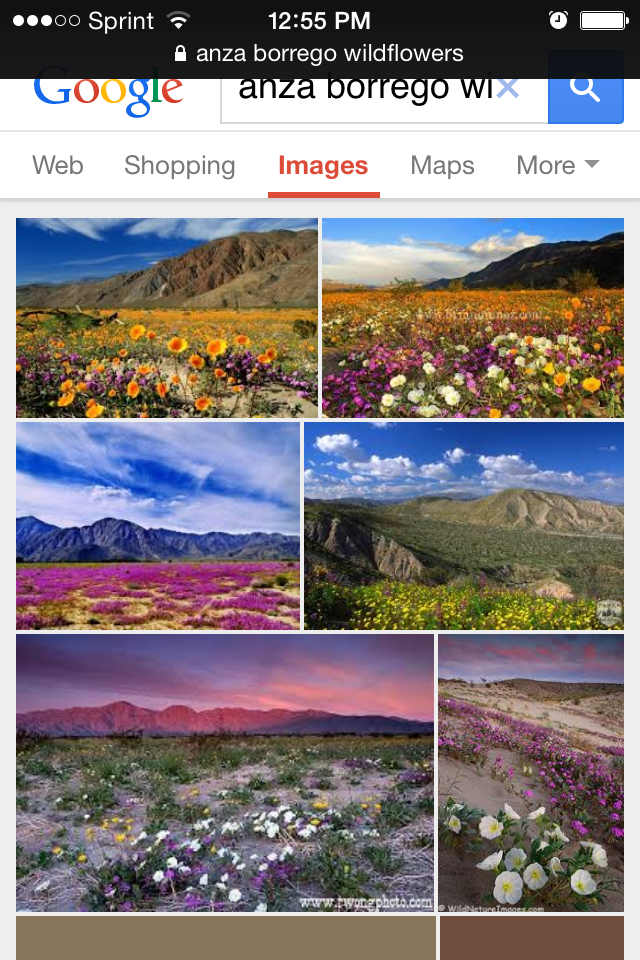The image size is (640, 960).
Task: Open image of mixed white and purple flower field
Action: [472, 317]
